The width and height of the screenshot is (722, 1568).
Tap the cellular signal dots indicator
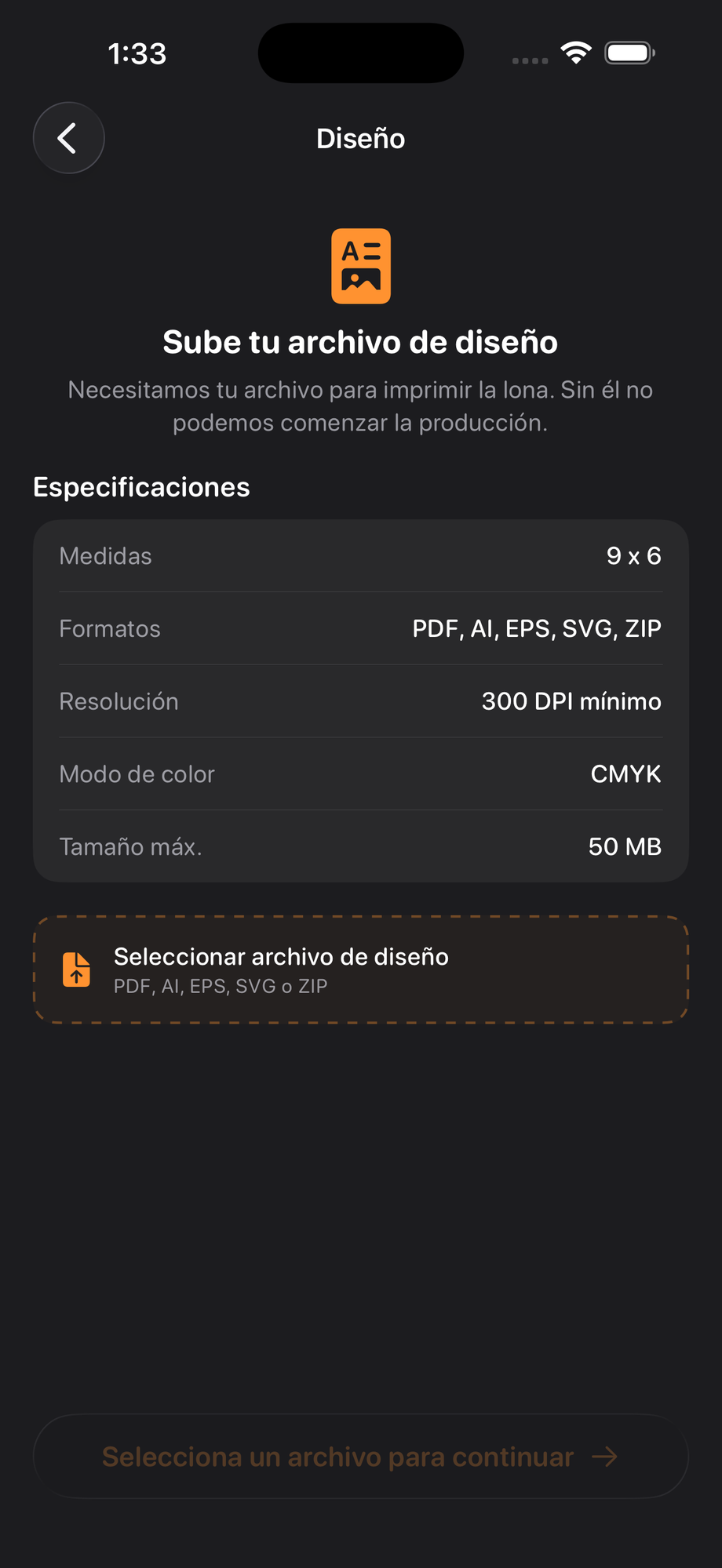529,59
